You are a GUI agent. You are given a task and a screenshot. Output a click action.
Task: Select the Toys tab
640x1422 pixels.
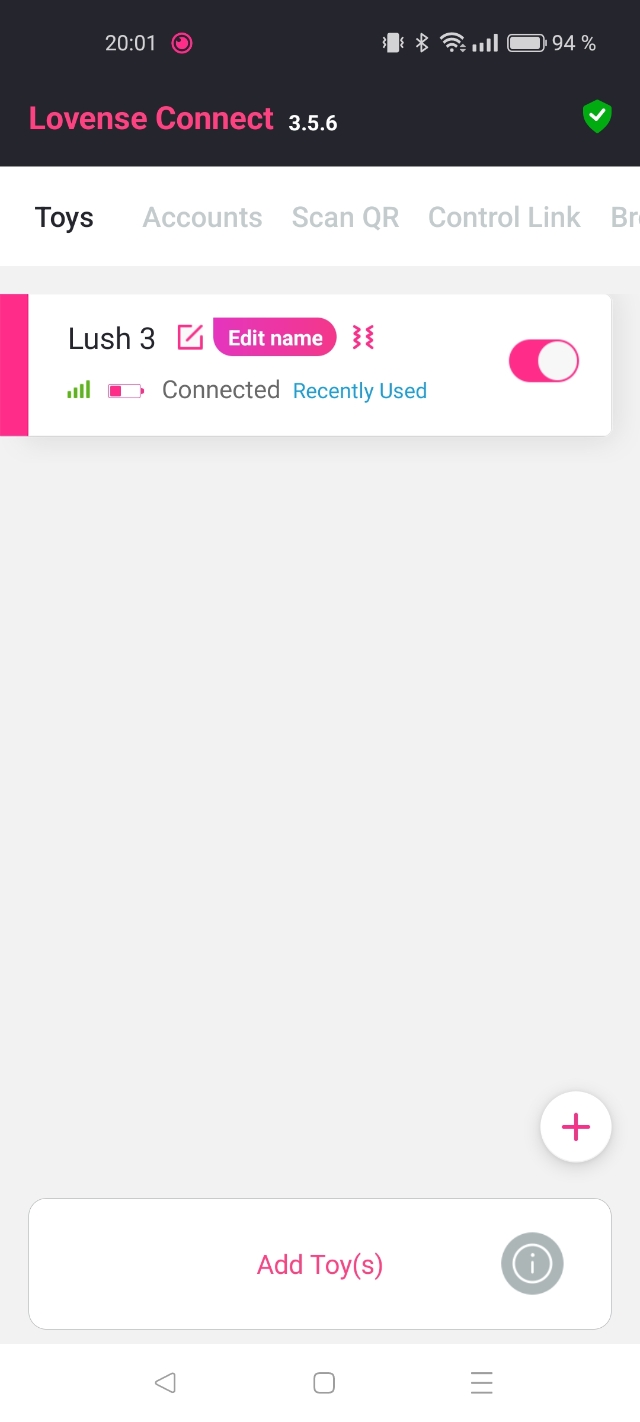64,217
